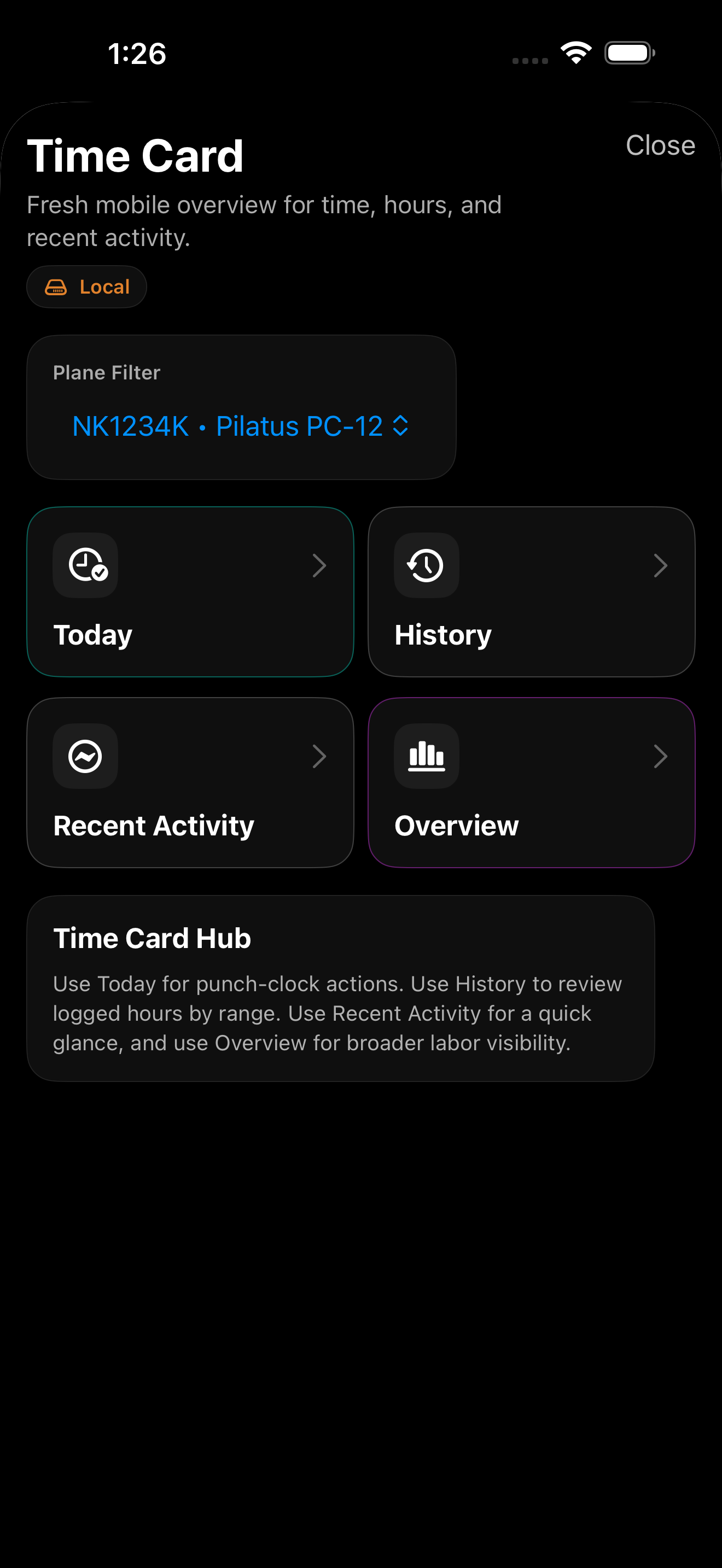
Task: Tap the chevron beside History
Action: pyautogui.click(x=662, y=565)
